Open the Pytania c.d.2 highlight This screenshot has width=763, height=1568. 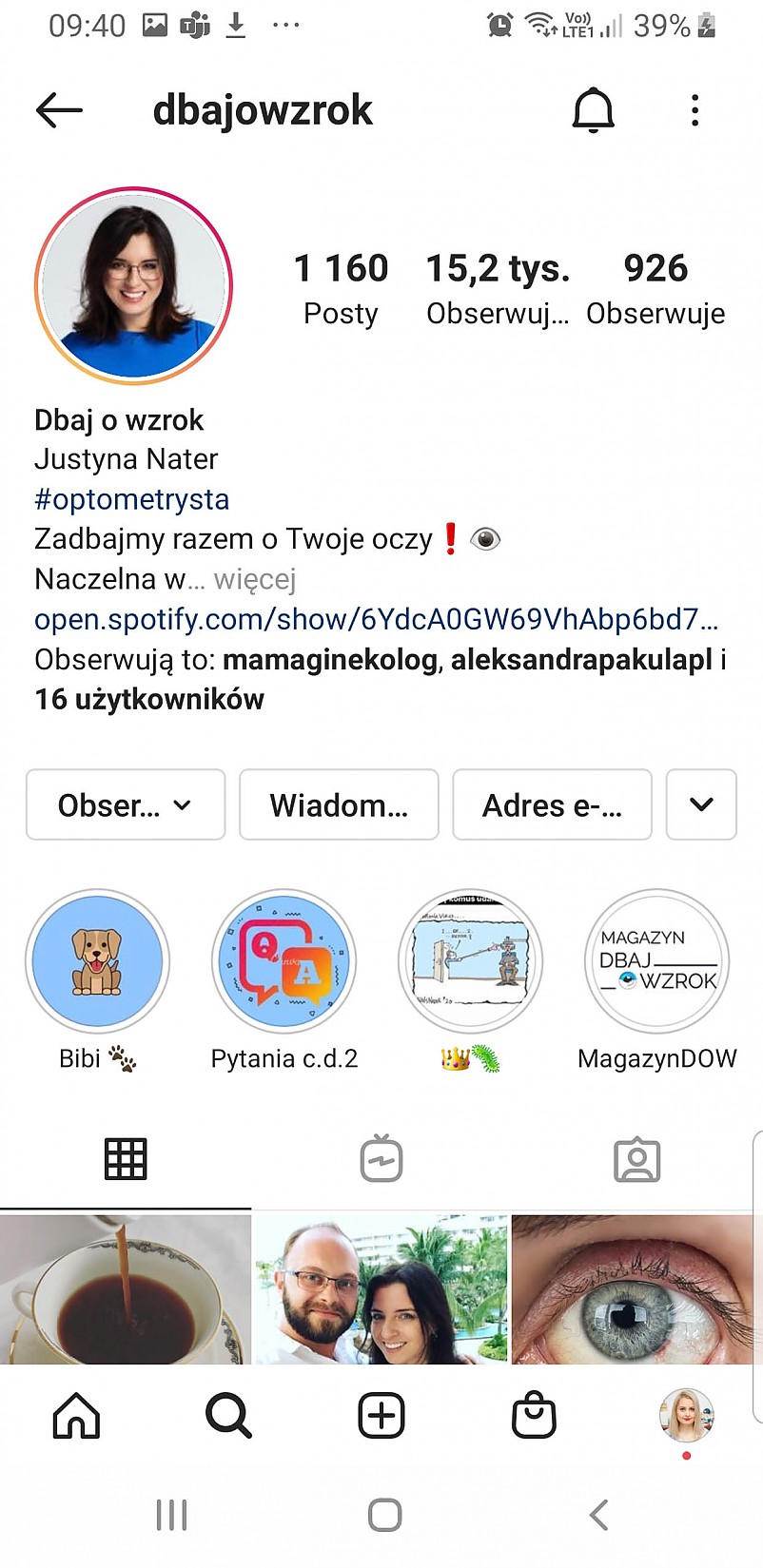[284, 962]
